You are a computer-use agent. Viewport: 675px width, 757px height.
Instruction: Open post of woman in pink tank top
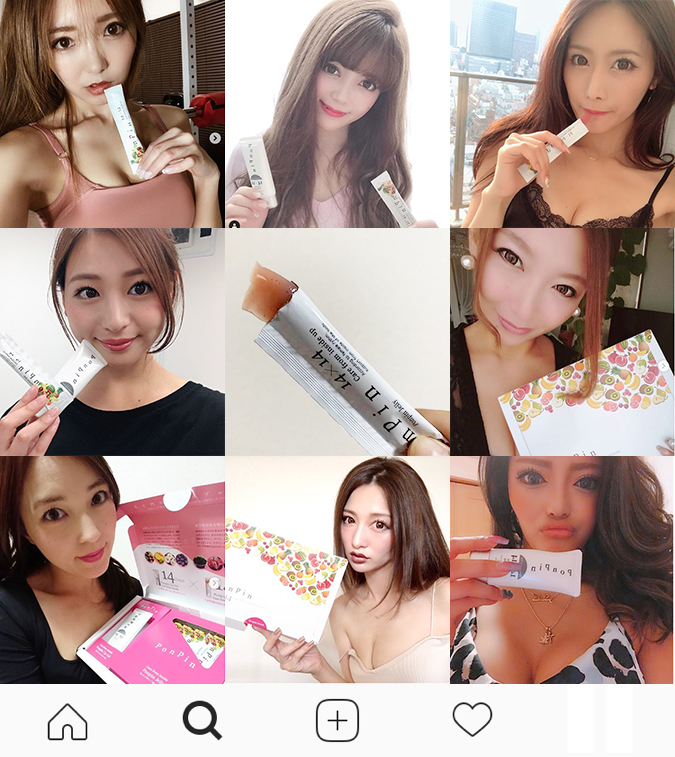[111, 112]
